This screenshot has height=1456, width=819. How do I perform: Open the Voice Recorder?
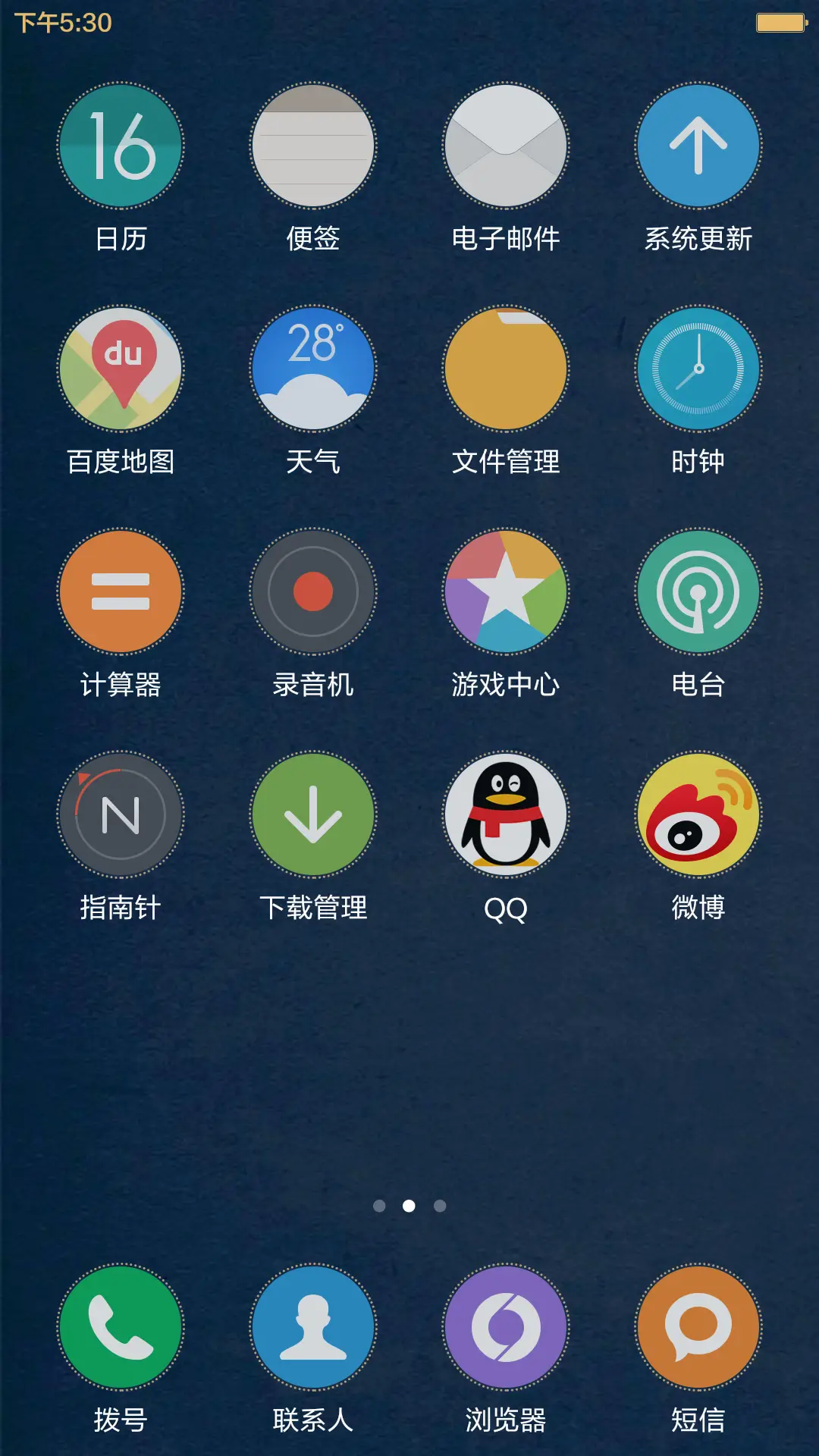(312, 591)
